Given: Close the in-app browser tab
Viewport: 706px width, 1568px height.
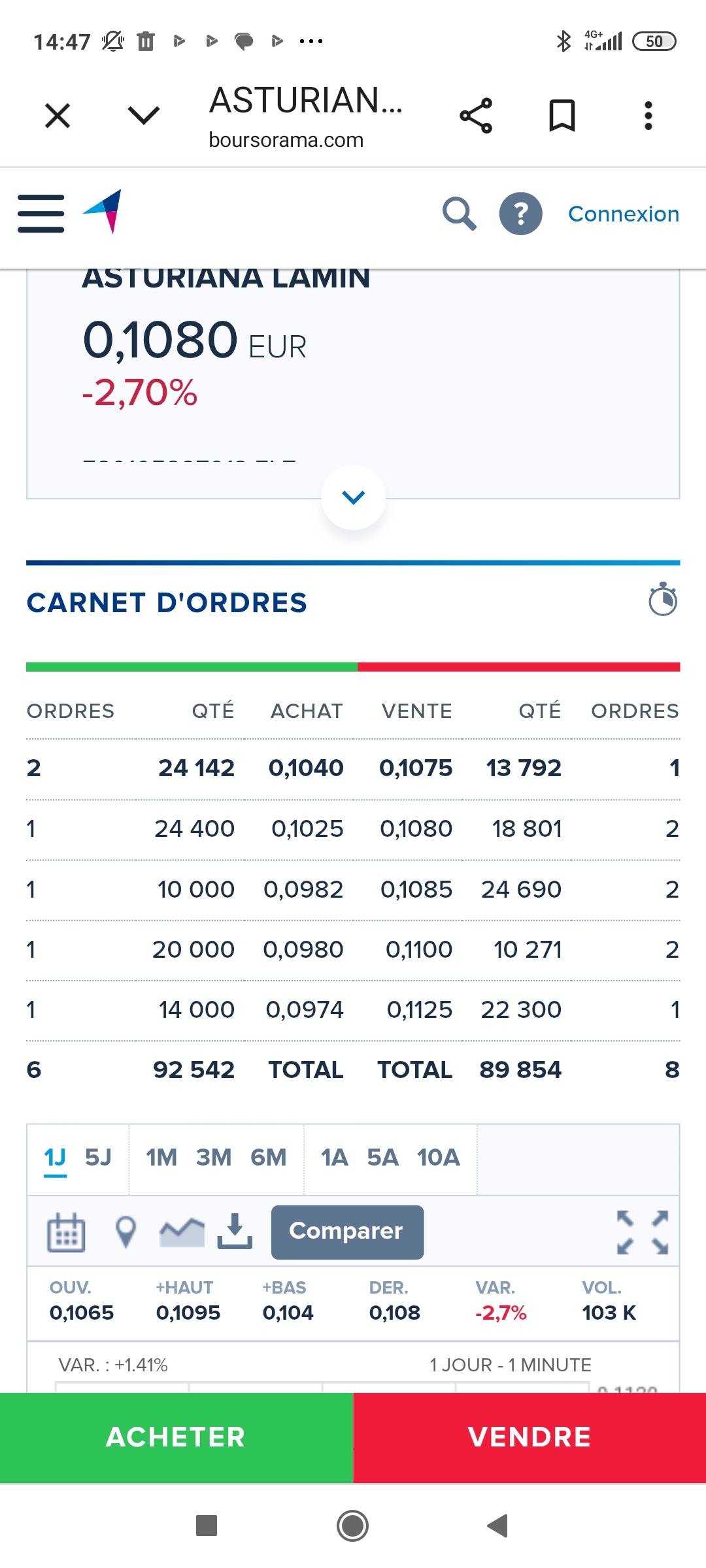Looking at the screenshot, I should pos(58,116).
